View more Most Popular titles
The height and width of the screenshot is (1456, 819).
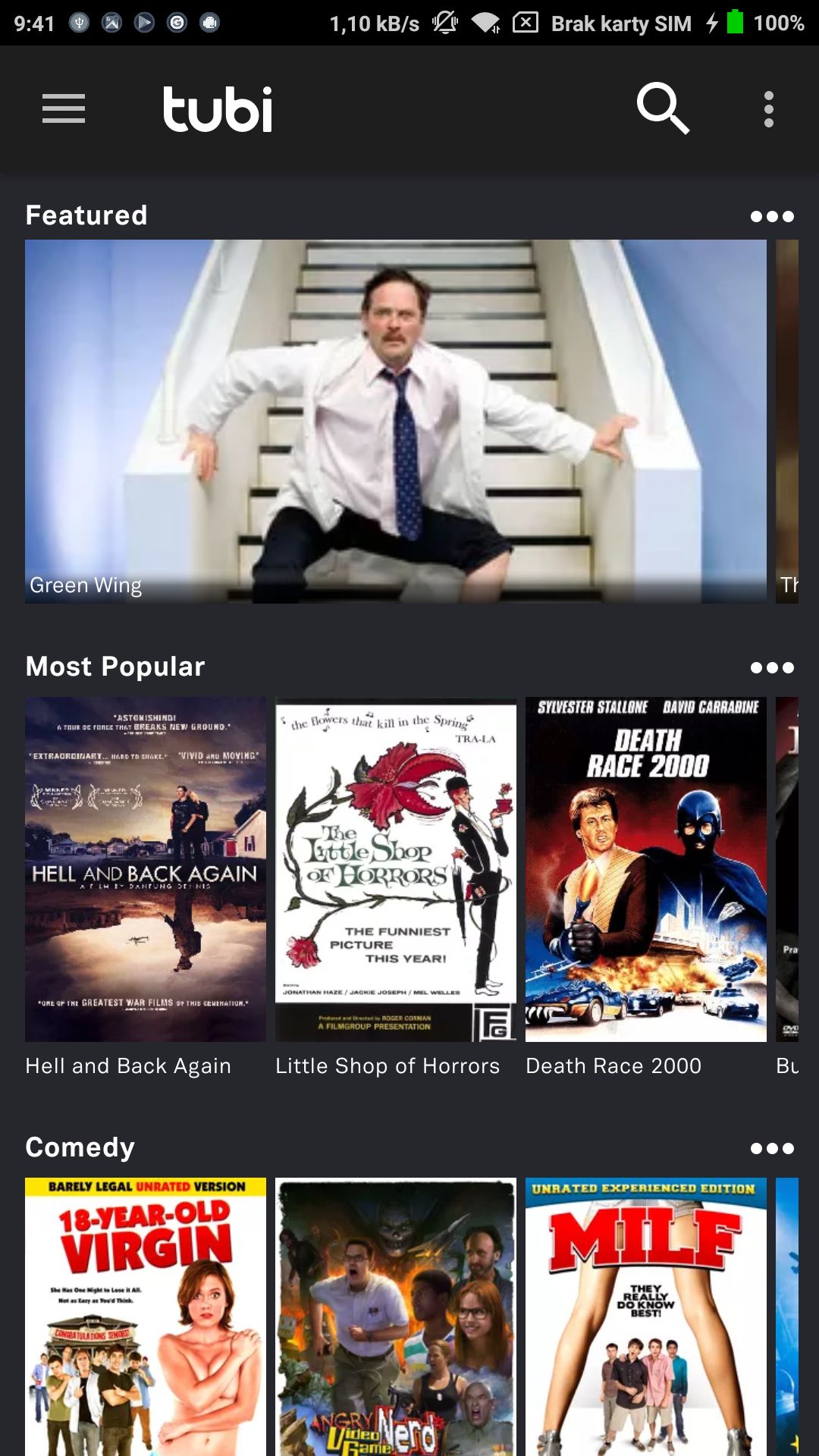pos(772,667)
